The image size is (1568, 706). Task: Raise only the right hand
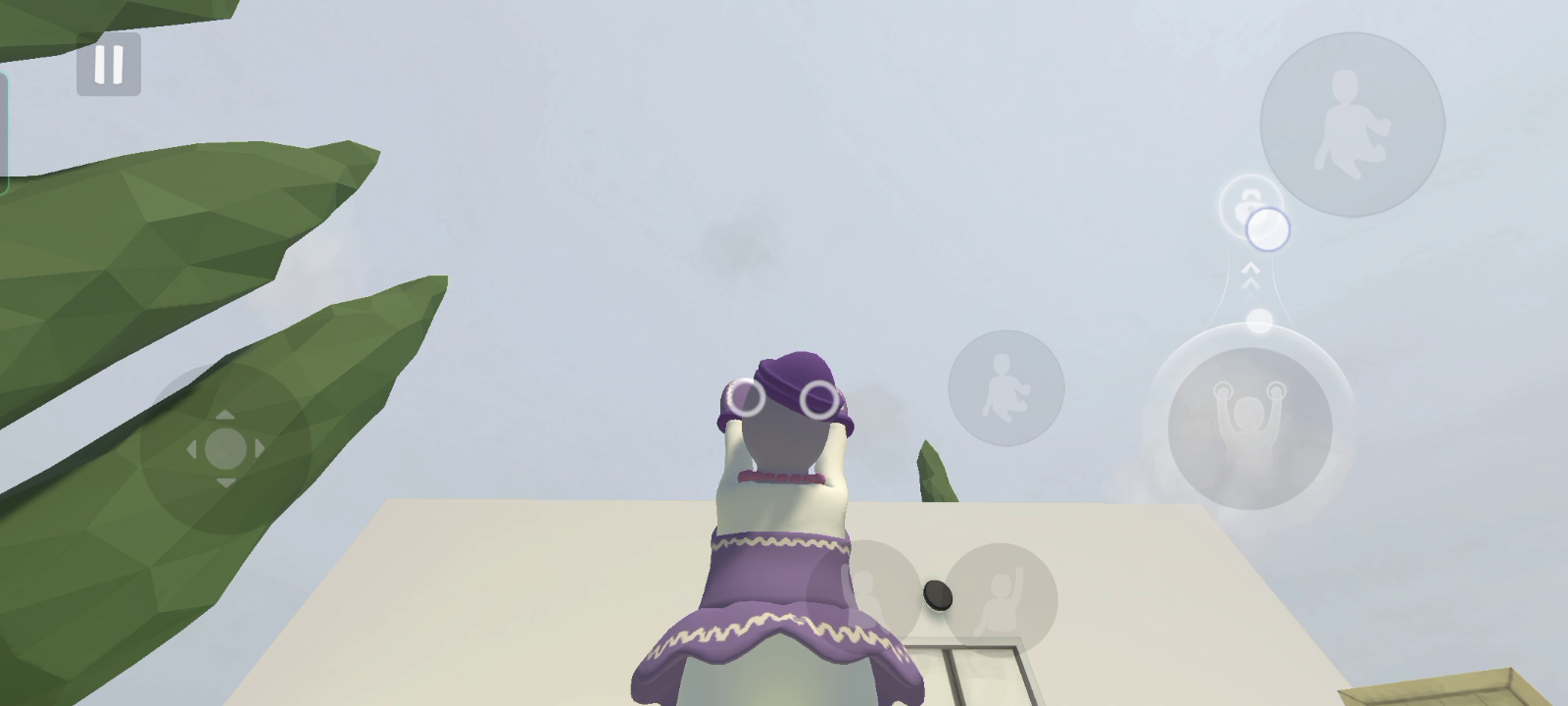(1002, 599)
